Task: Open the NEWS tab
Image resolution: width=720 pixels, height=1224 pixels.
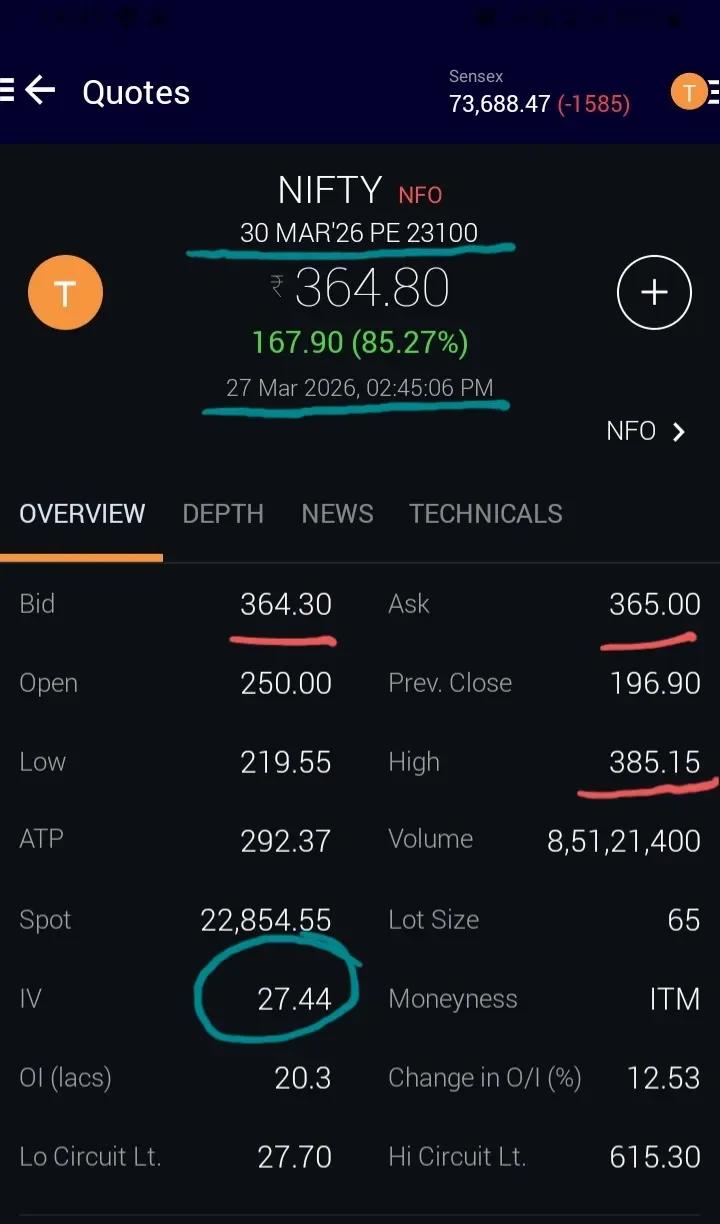Action: [337, 513]
